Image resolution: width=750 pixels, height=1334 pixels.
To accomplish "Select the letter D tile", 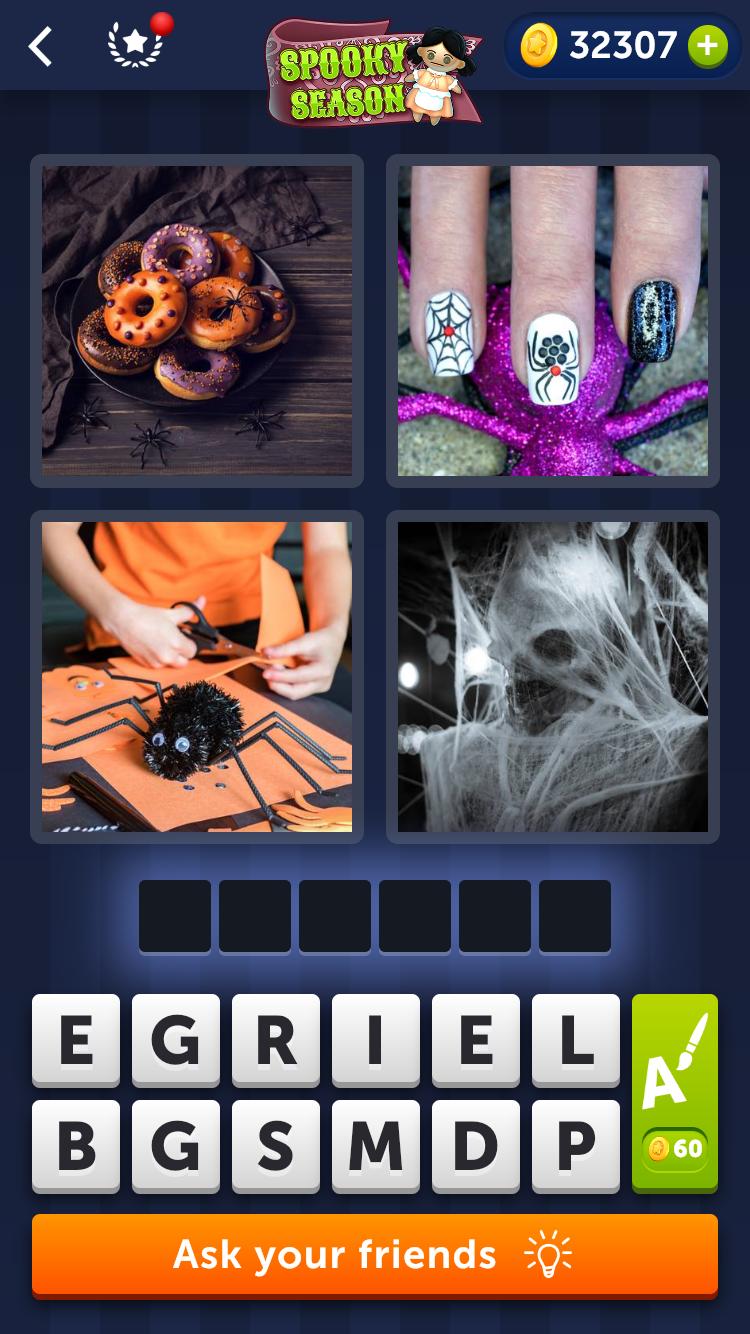I will (476, 1146).
